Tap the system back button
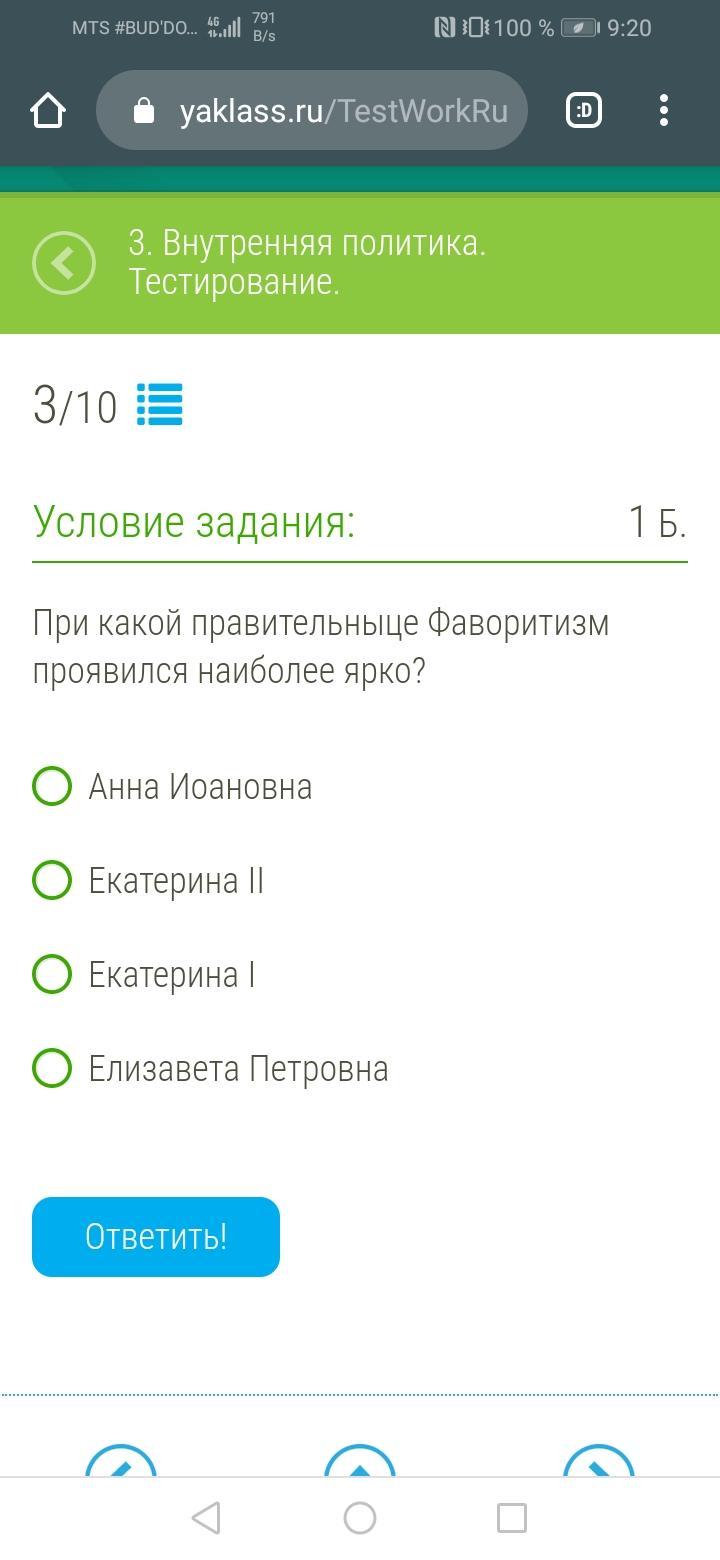The width and height of the screenshot is (720, 1560). pyautogui.click(x=206, y=1518)
